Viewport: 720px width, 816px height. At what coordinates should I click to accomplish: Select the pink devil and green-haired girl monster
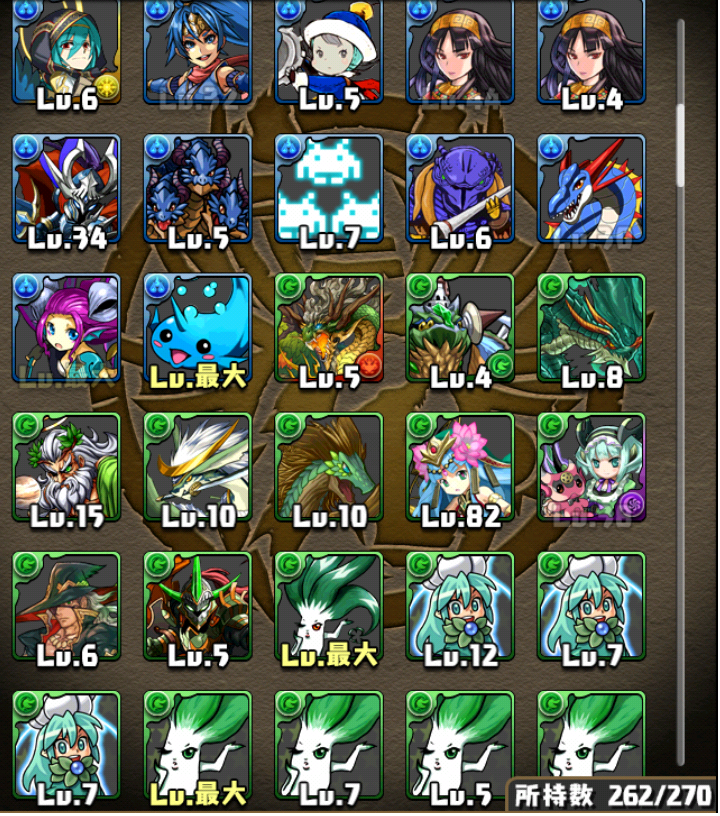[x=591, y=466]
